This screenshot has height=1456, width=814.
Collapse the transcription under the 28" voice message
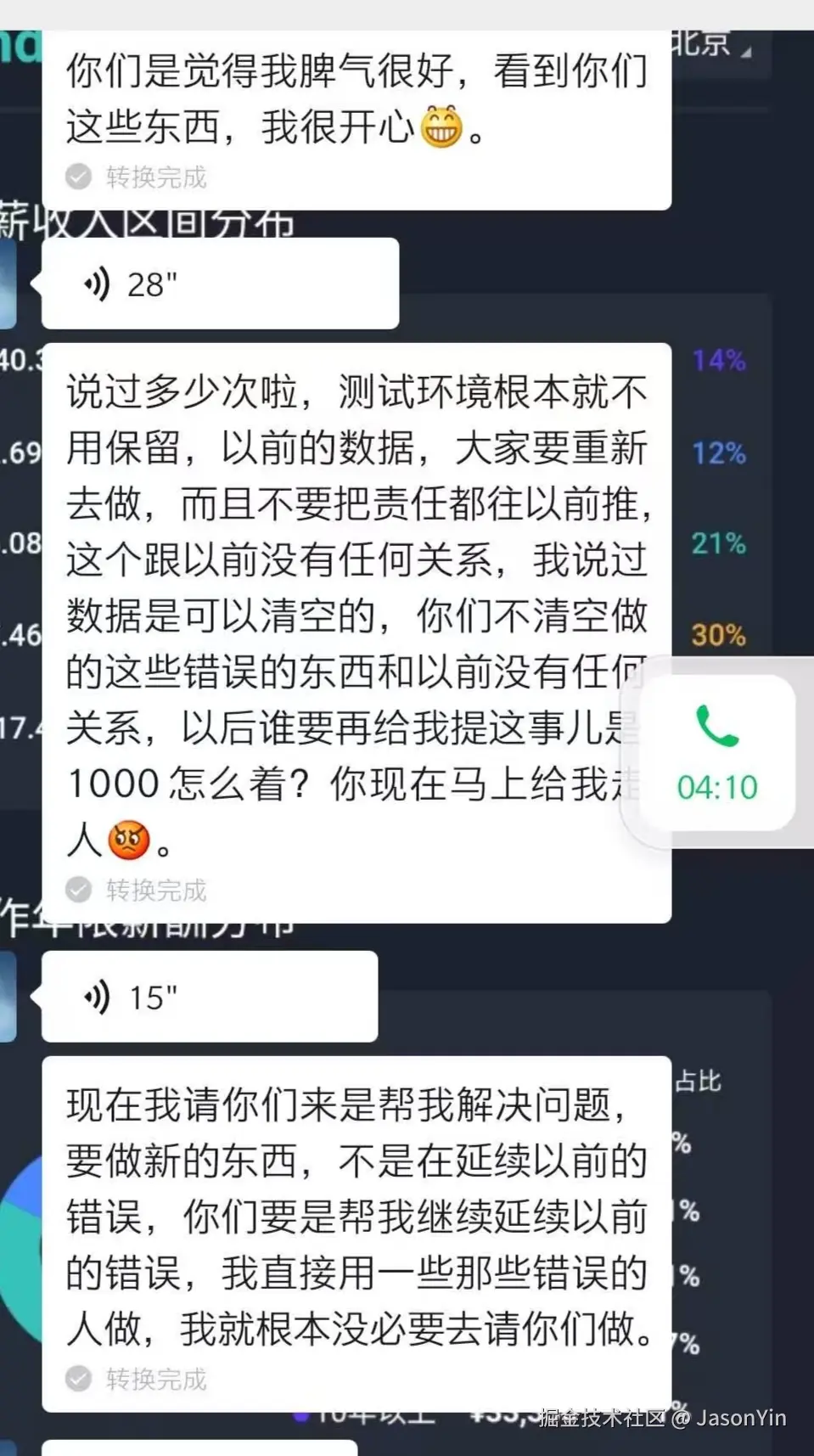coord(154,891)
